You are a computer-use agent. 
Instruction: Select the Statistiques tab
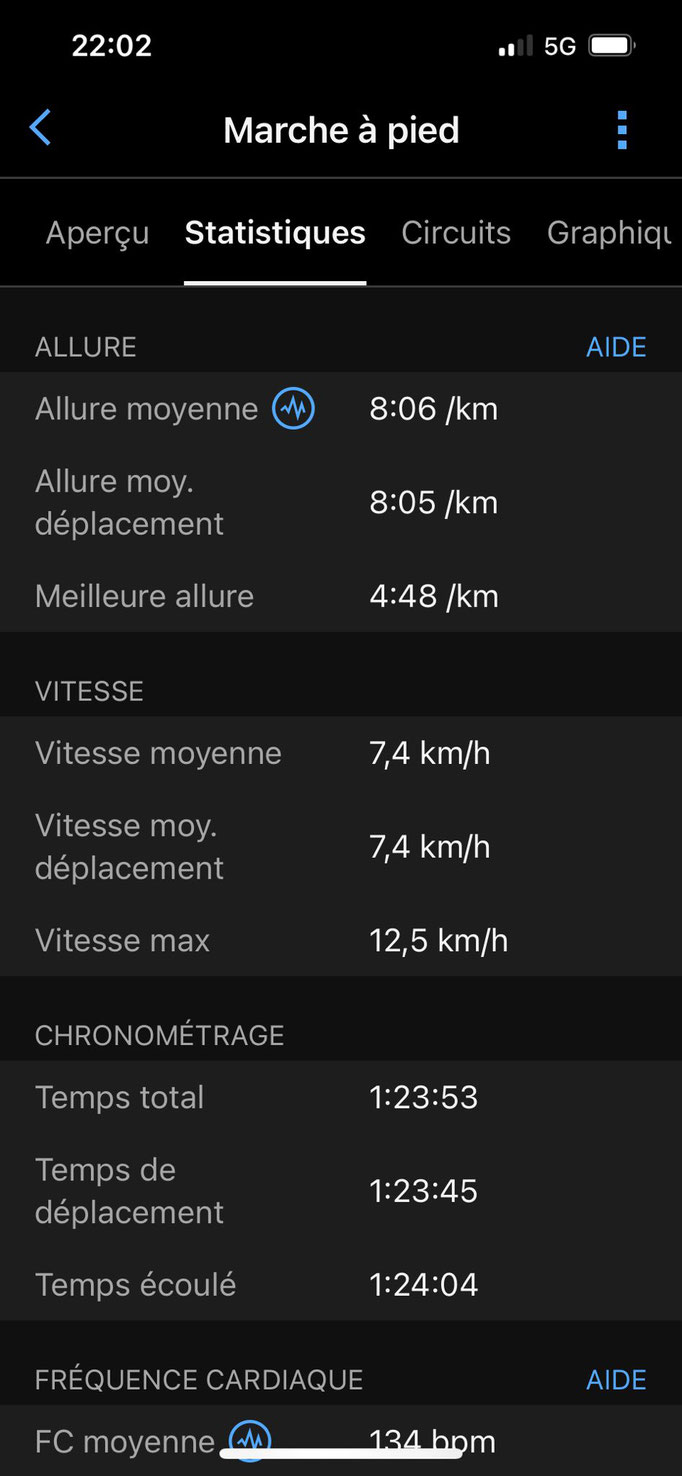275,233
